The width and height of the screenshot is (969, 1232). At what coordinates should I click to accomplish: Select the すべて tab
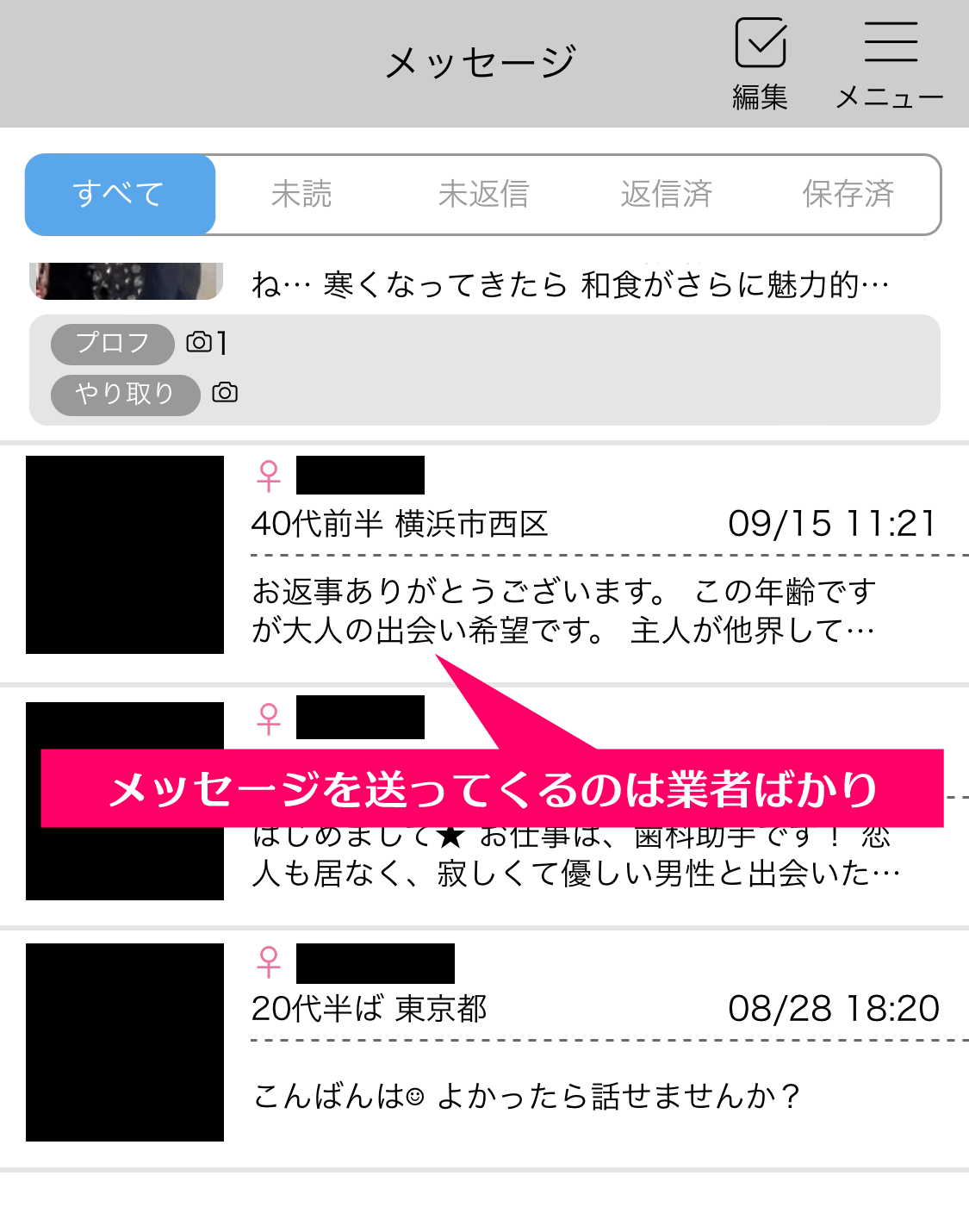click(120, 195)
